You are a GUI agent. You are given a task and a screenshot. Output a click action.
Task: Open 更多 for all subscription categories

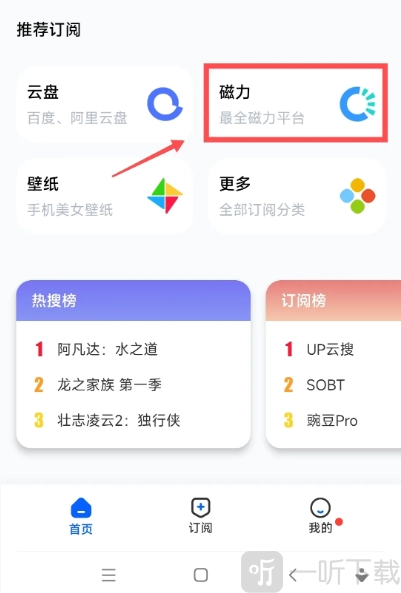click(297, 196)
